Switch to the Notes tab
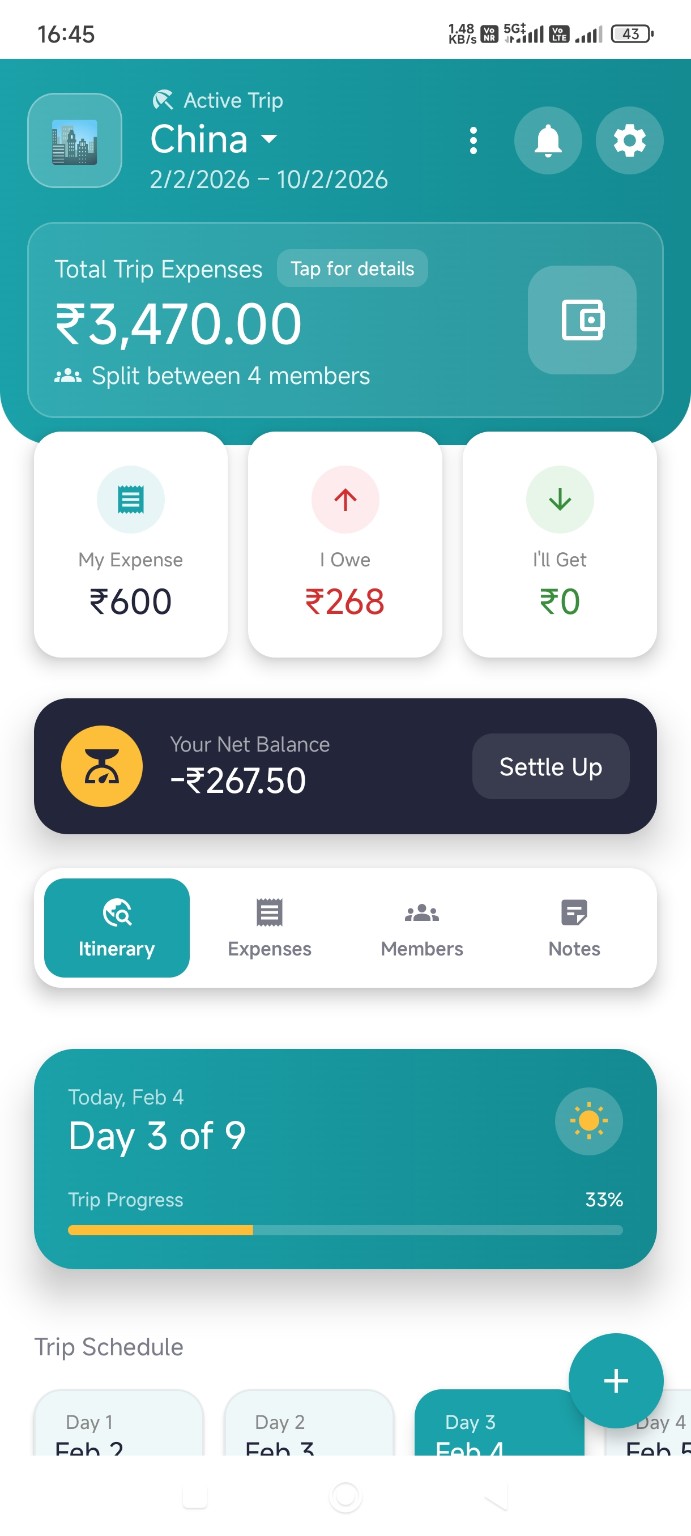 point(574,928)
